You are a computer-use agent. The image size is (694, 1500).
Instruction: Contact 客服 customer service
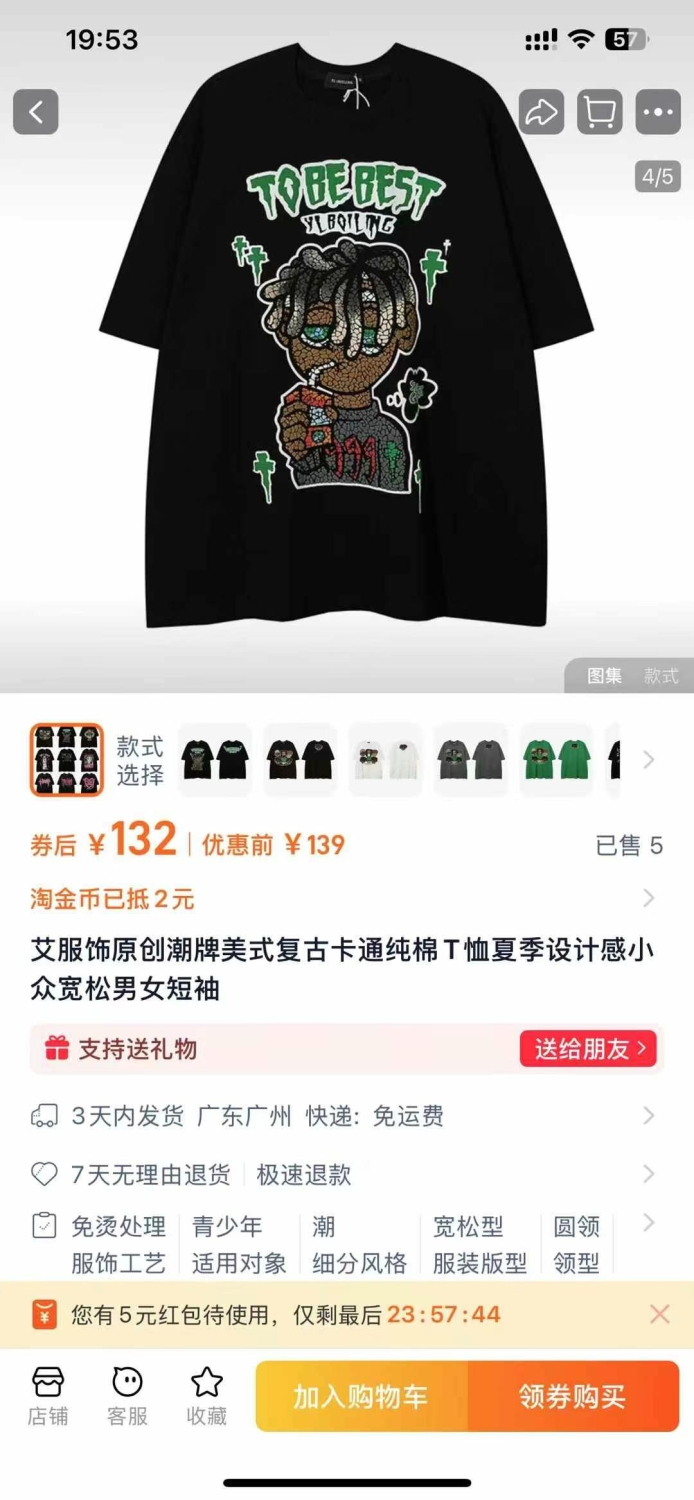click(127, 1396)
